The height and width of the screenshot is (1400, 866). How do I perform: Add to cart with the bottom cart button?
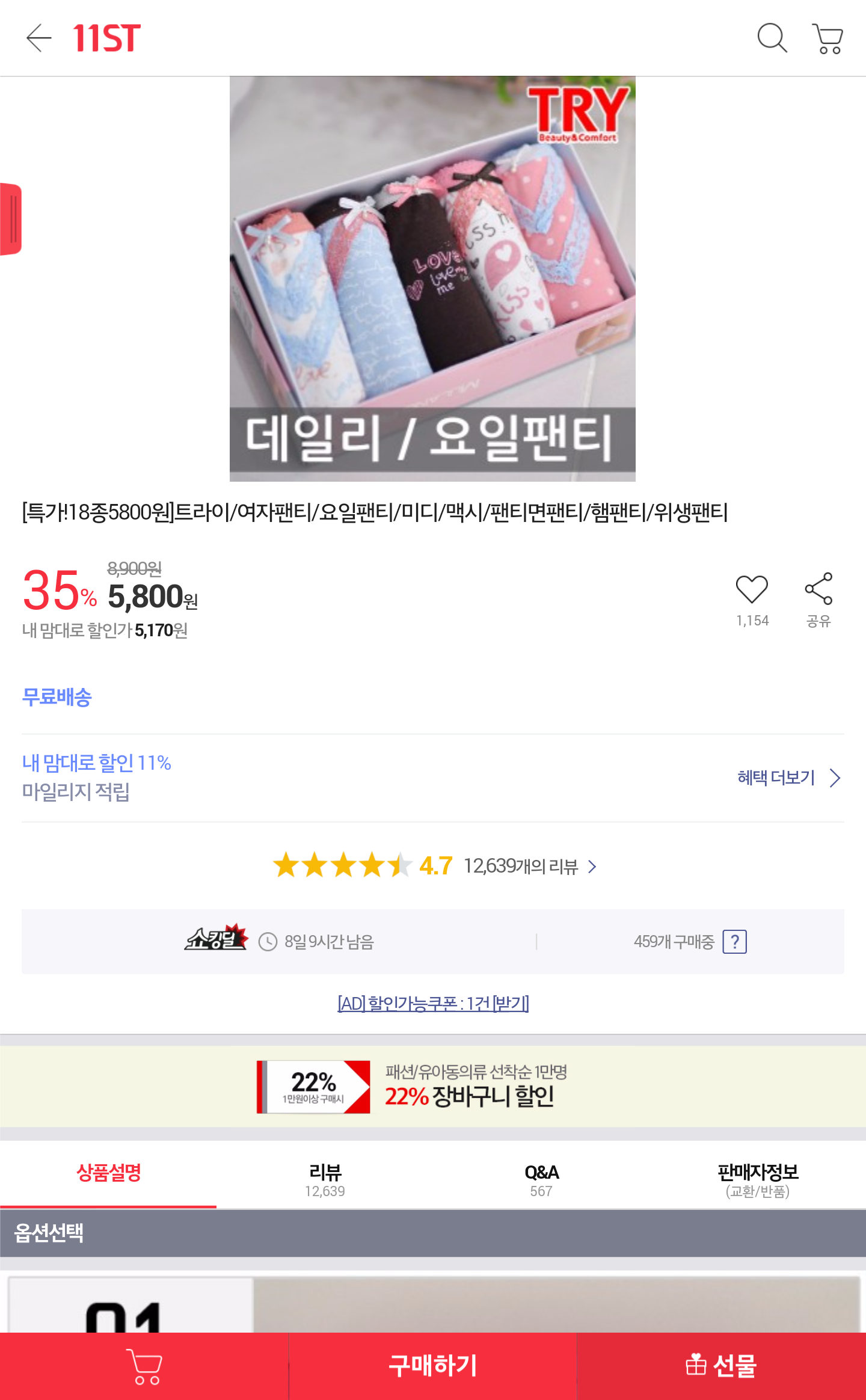click(x=144, y=1366)
